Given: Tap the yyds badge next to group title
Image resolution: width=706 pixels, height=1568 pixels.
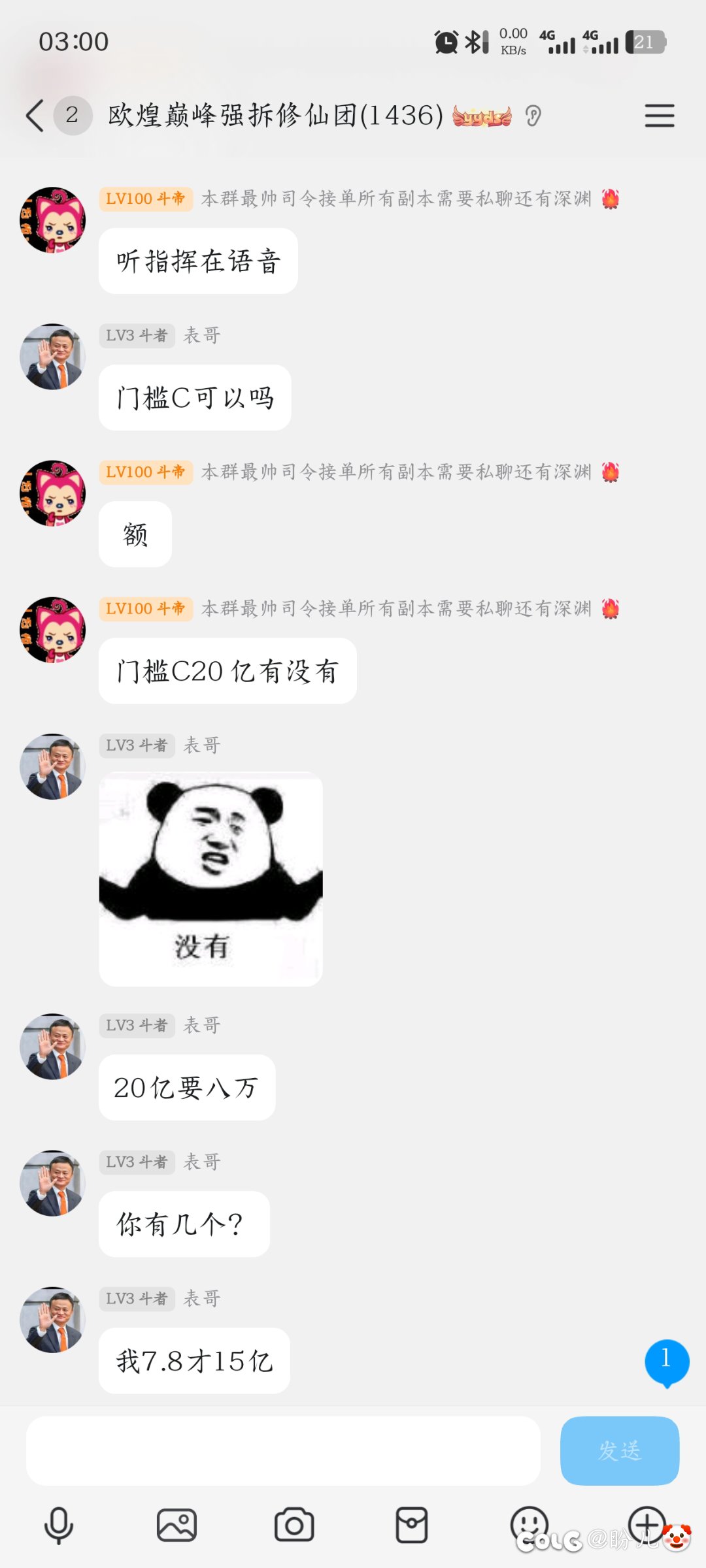Looking at the screenshot, I should click(x=481, y=116).
